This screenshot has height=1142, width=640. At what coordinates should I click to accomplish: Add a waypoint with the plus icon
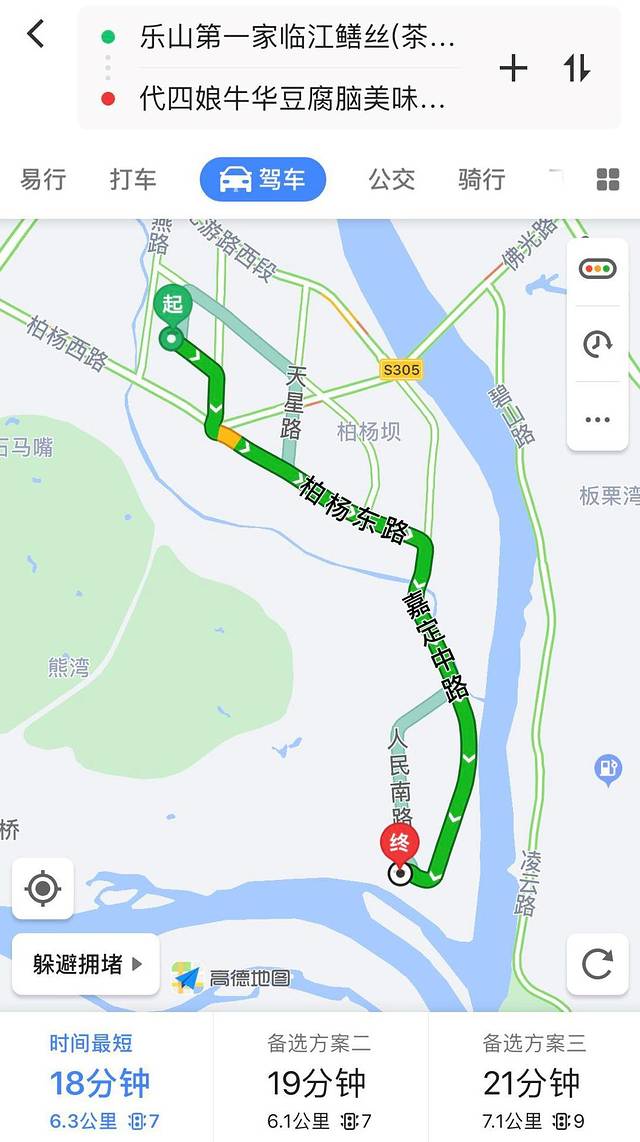pos(513,68)
